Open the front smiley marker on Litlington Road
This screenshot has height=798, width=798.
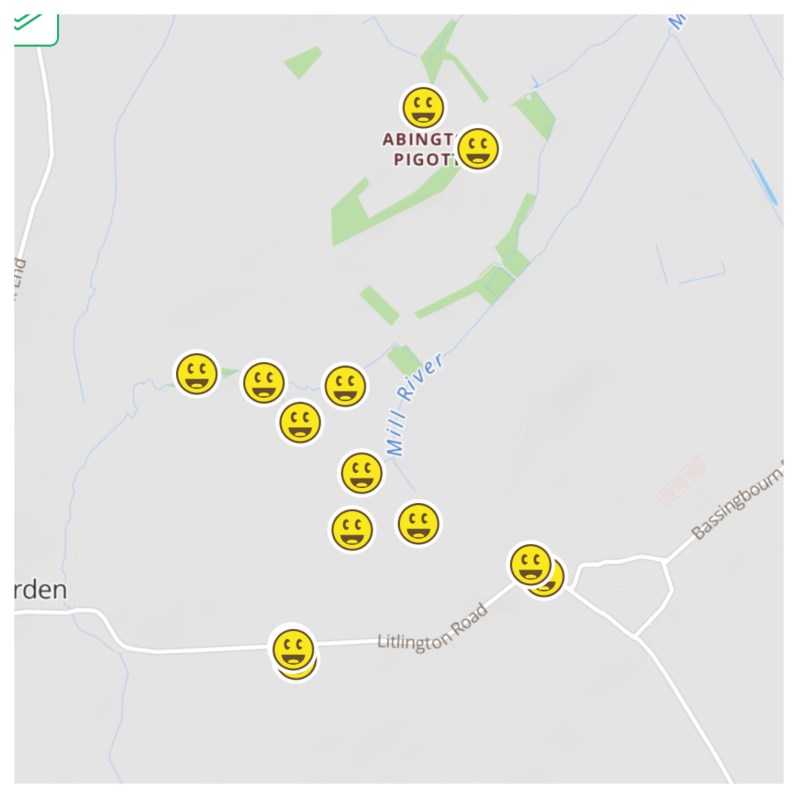click(x=293, y=649)
